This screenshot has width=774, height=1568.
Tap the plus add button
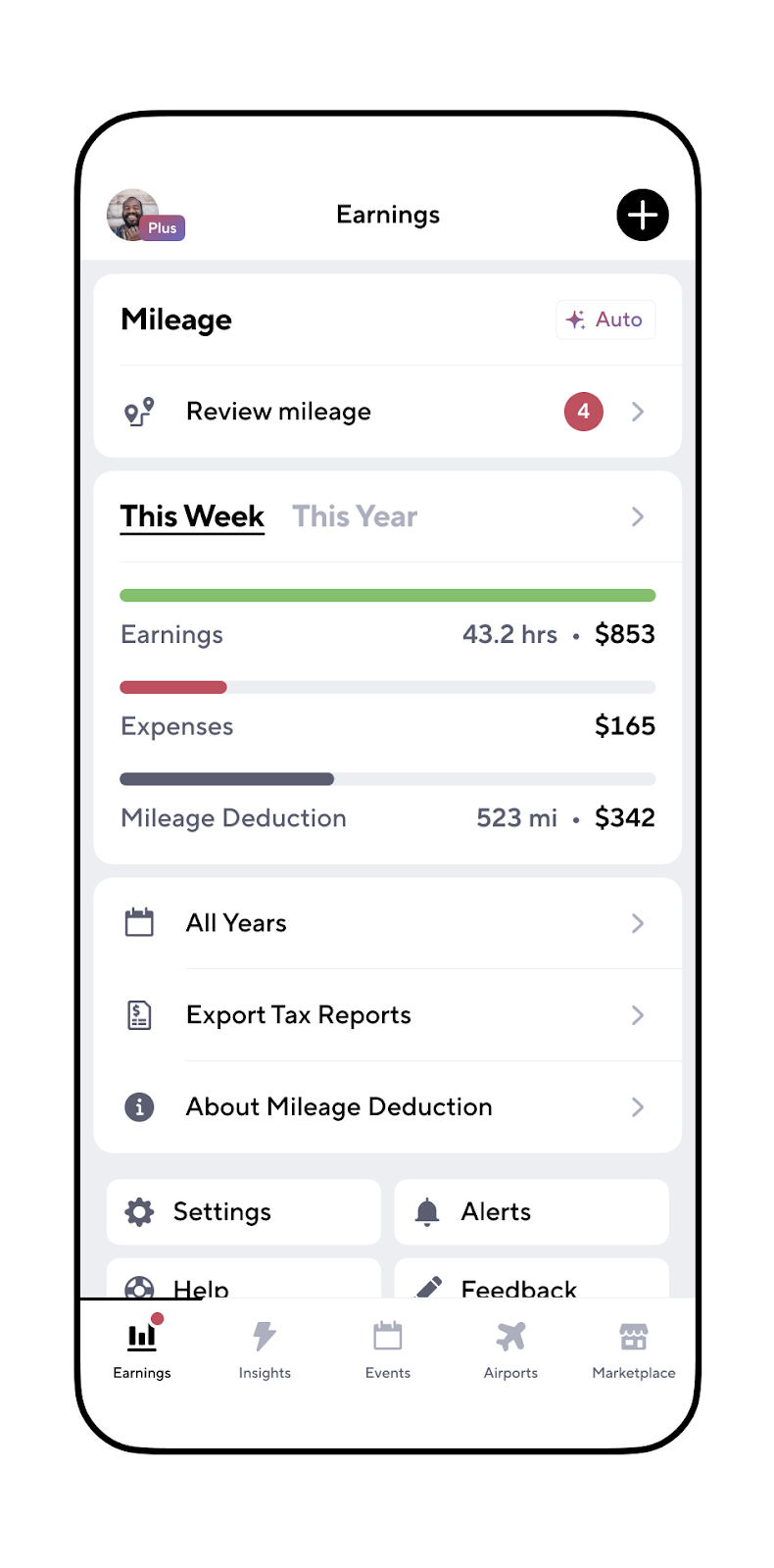pyautogui.click(x=643, y=215)
